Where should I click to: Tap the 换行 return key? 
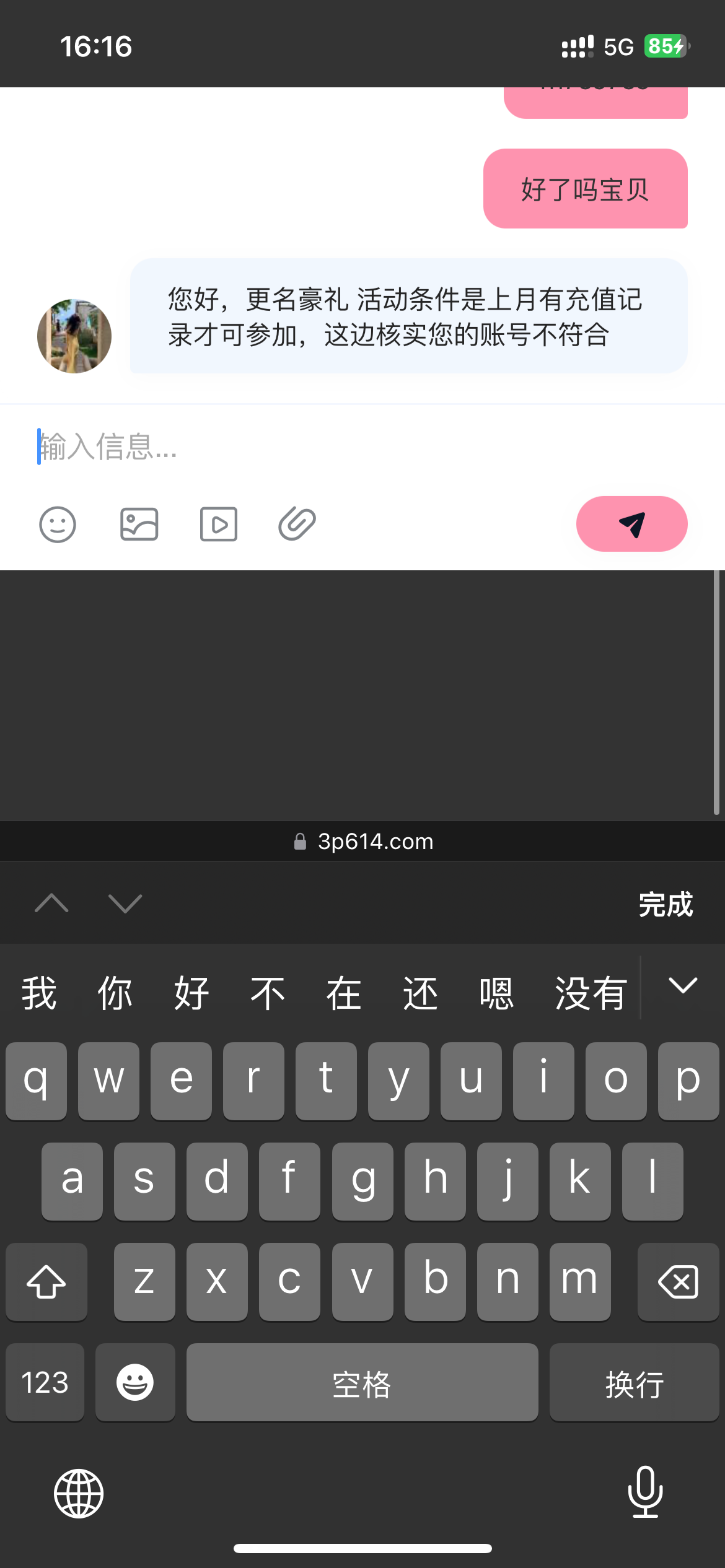[x=634, y=1383]
